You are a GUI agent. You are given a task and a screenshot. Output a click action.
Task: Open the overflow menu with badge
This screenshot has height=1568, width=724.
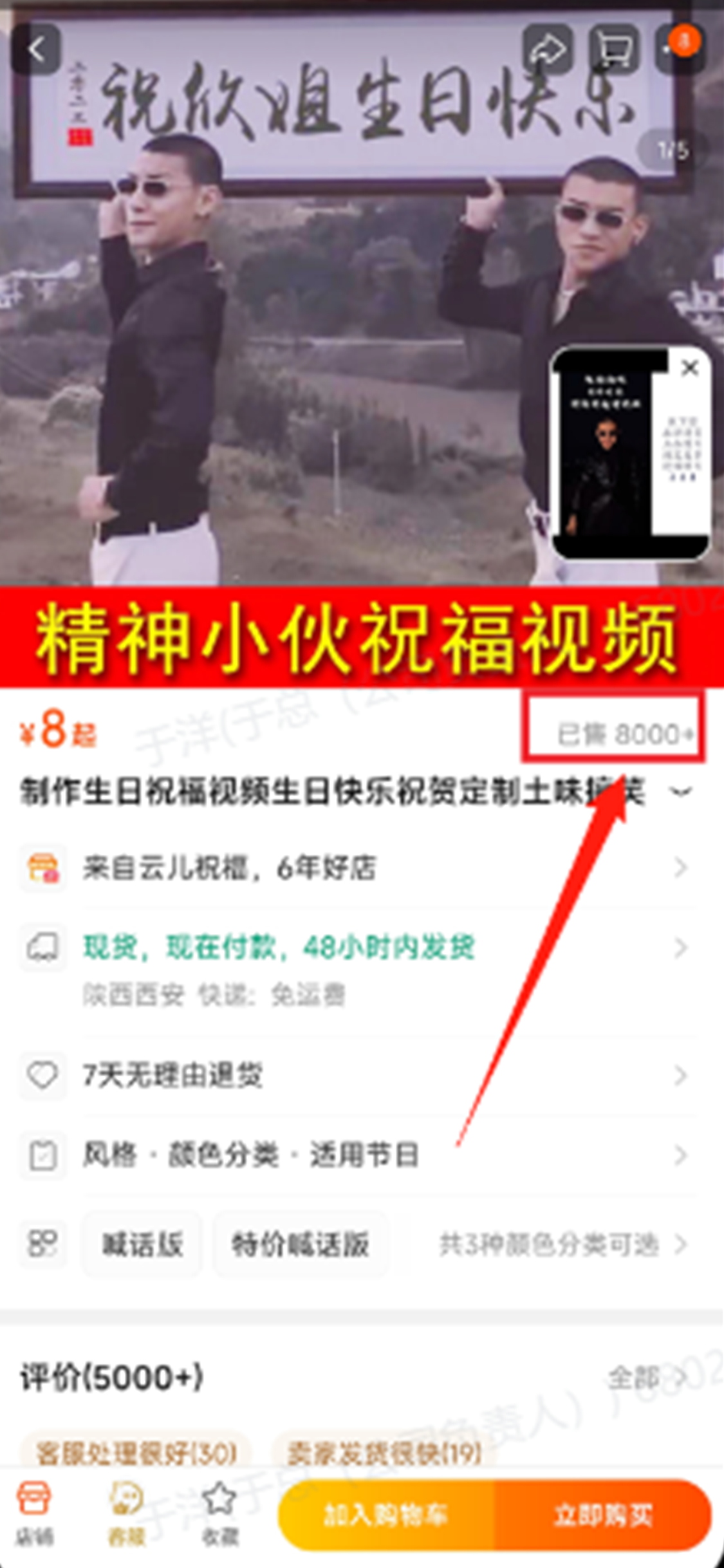click(680, 48)
